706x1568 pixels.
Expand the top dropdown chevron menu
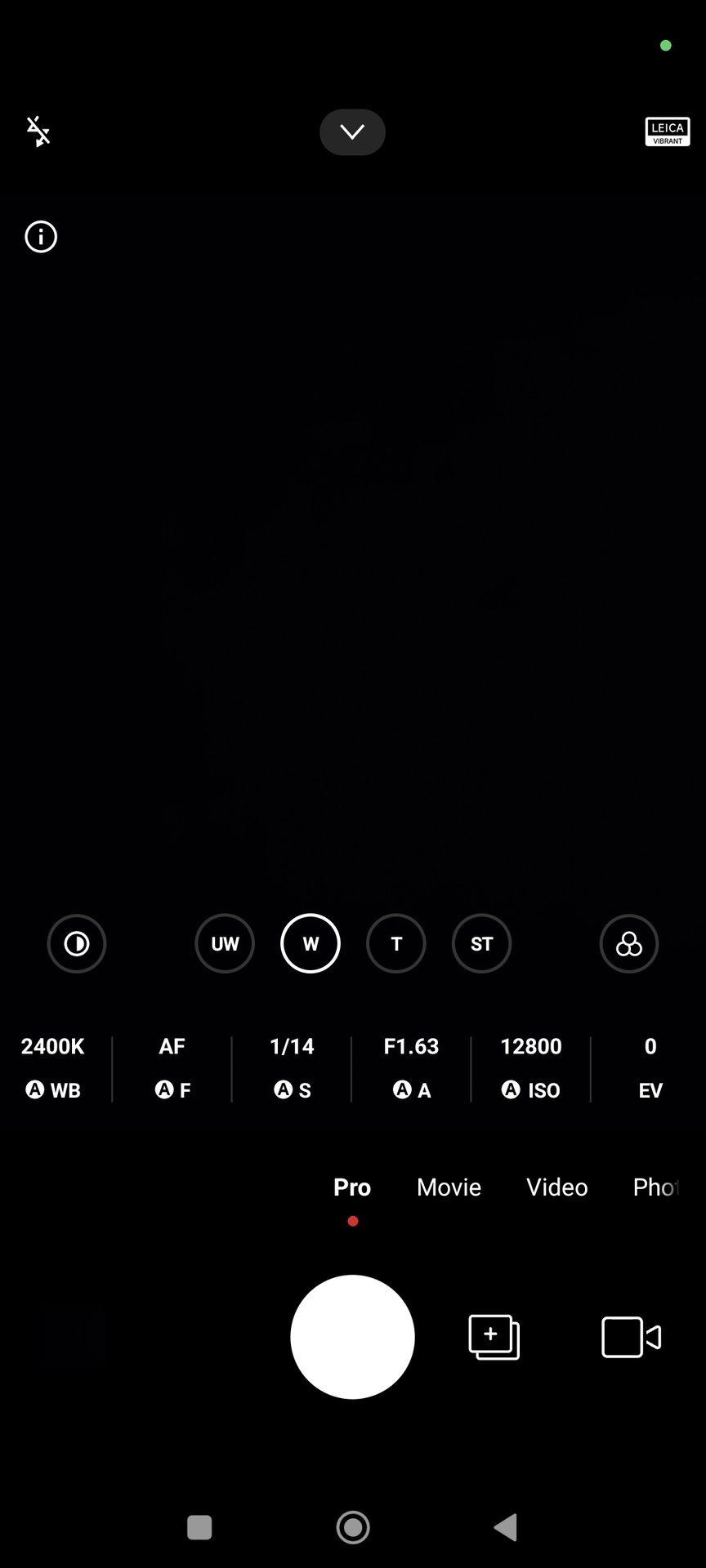pos(352,132)
